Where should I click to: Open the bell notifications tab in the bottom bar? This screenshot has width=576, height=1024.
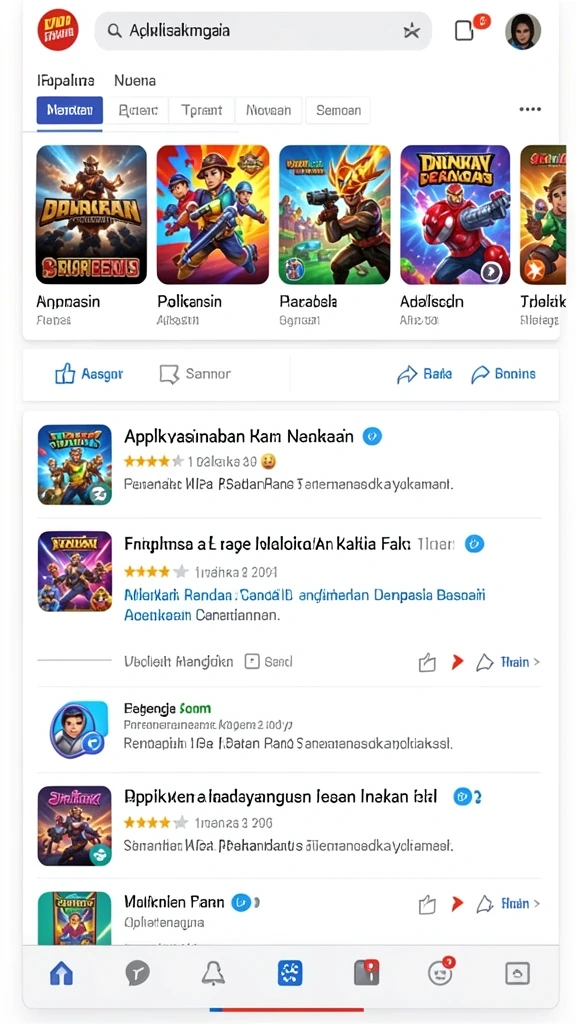[213, 974]
